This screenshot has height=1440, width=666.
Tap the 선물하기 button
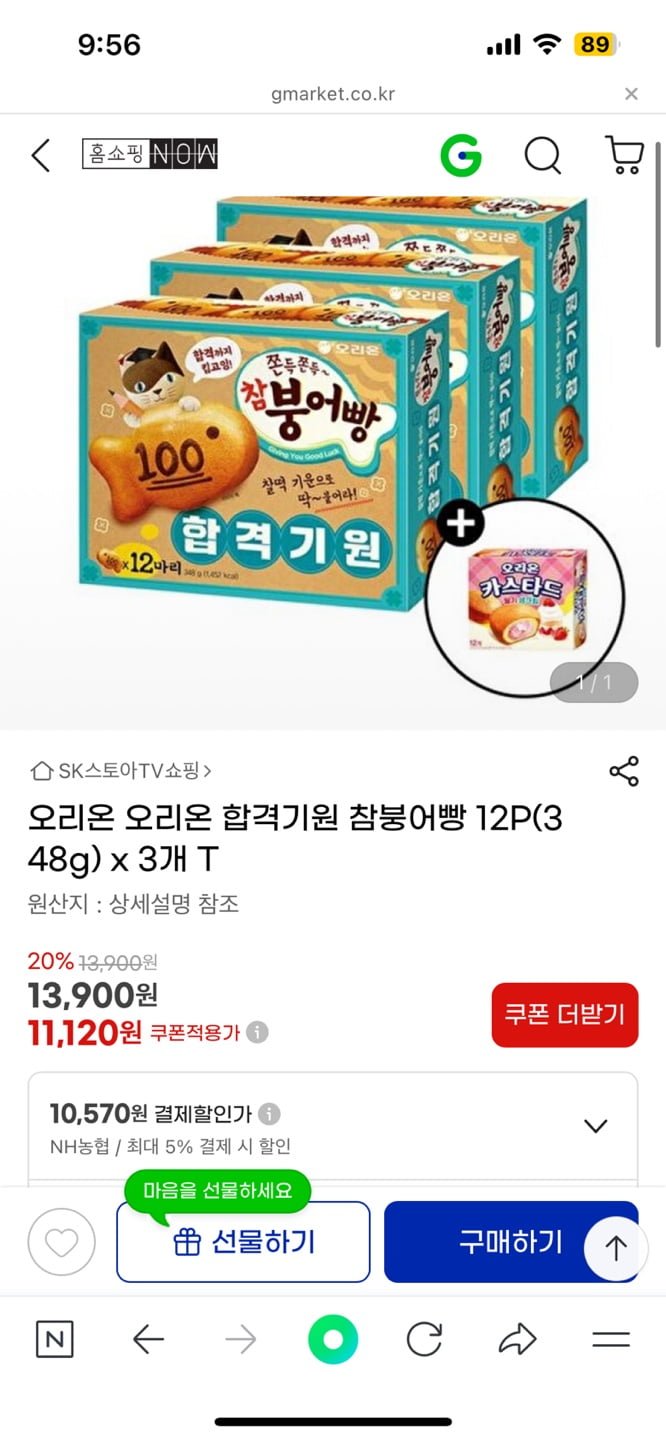pos(243,1242)
